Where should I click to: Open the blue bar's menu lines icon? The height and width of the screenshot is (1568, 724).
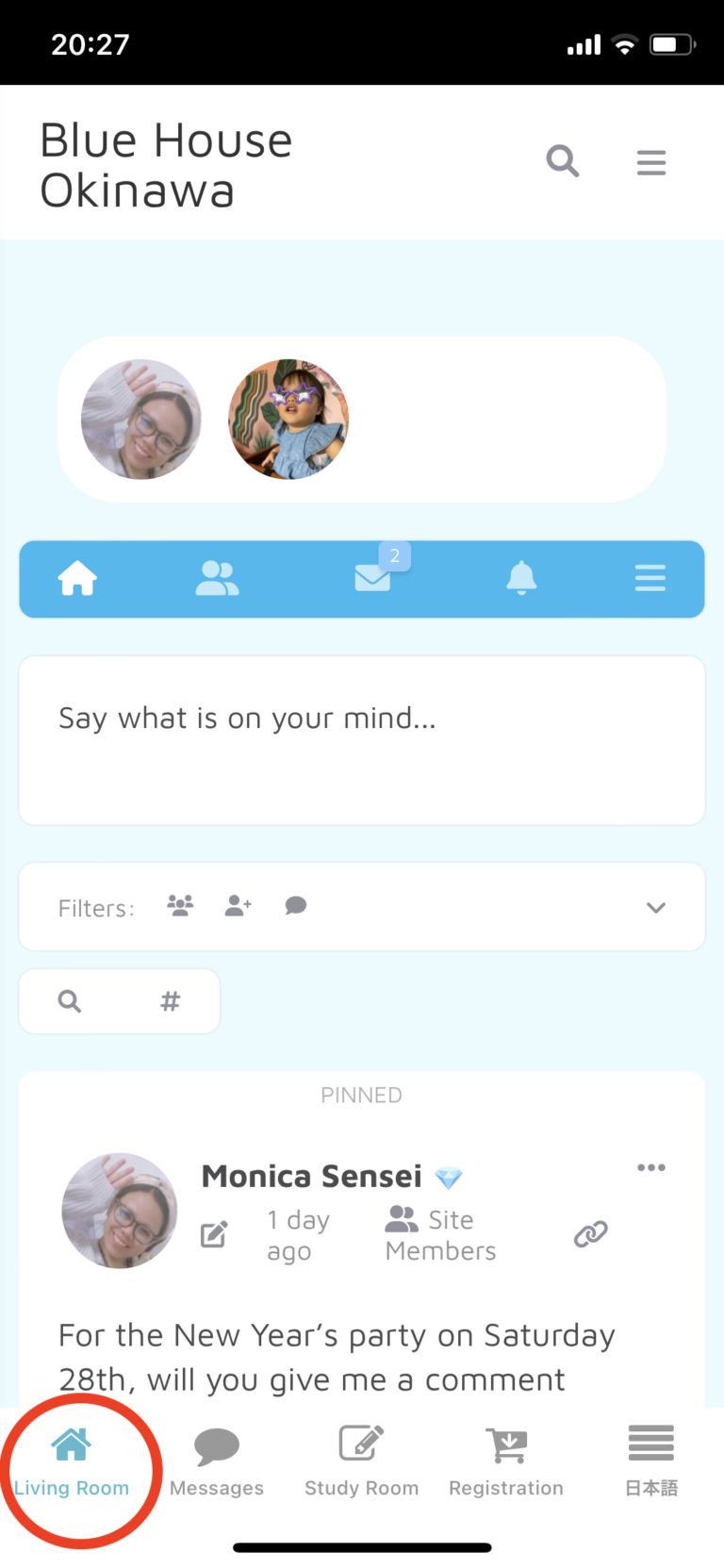tap(650, 578)
